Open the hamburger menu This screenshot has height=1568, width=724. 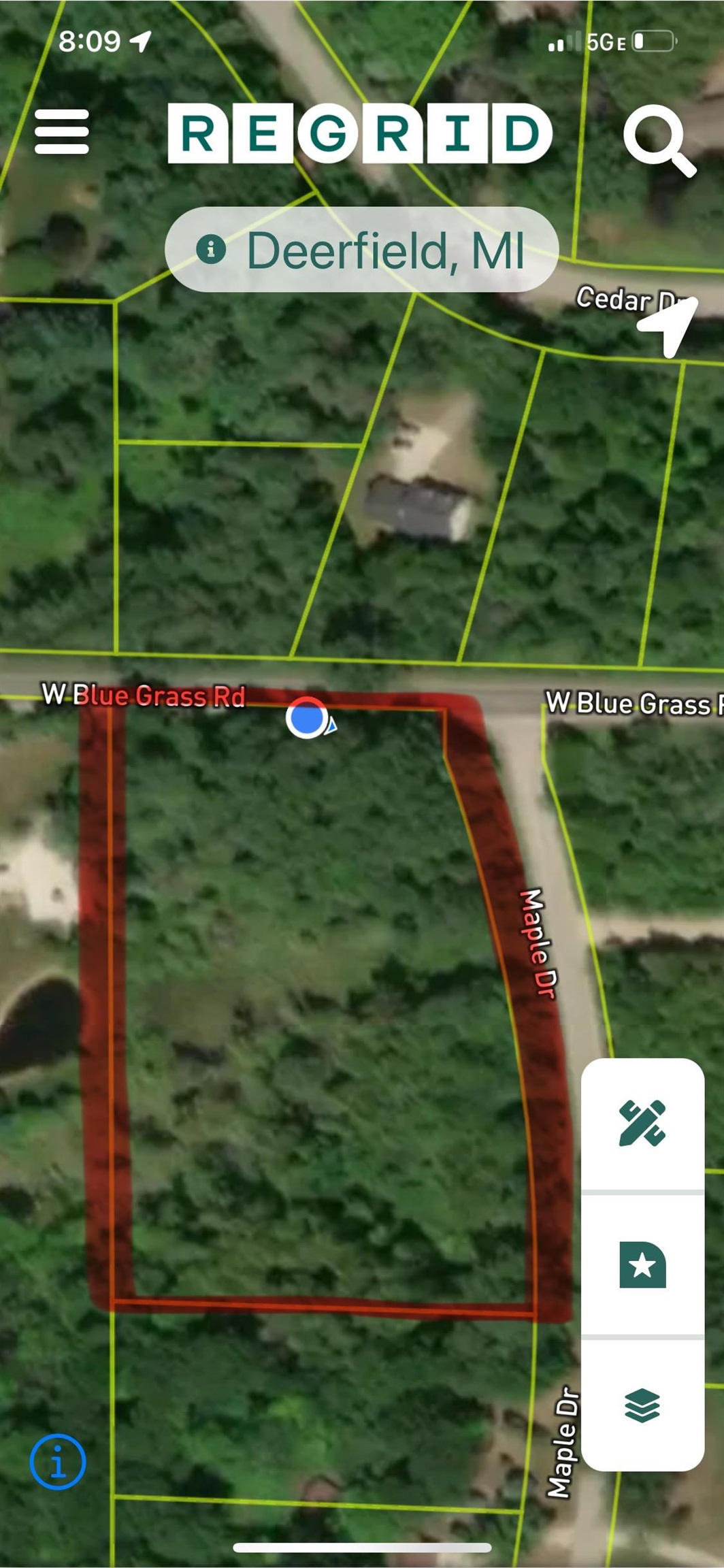point(62,132)
